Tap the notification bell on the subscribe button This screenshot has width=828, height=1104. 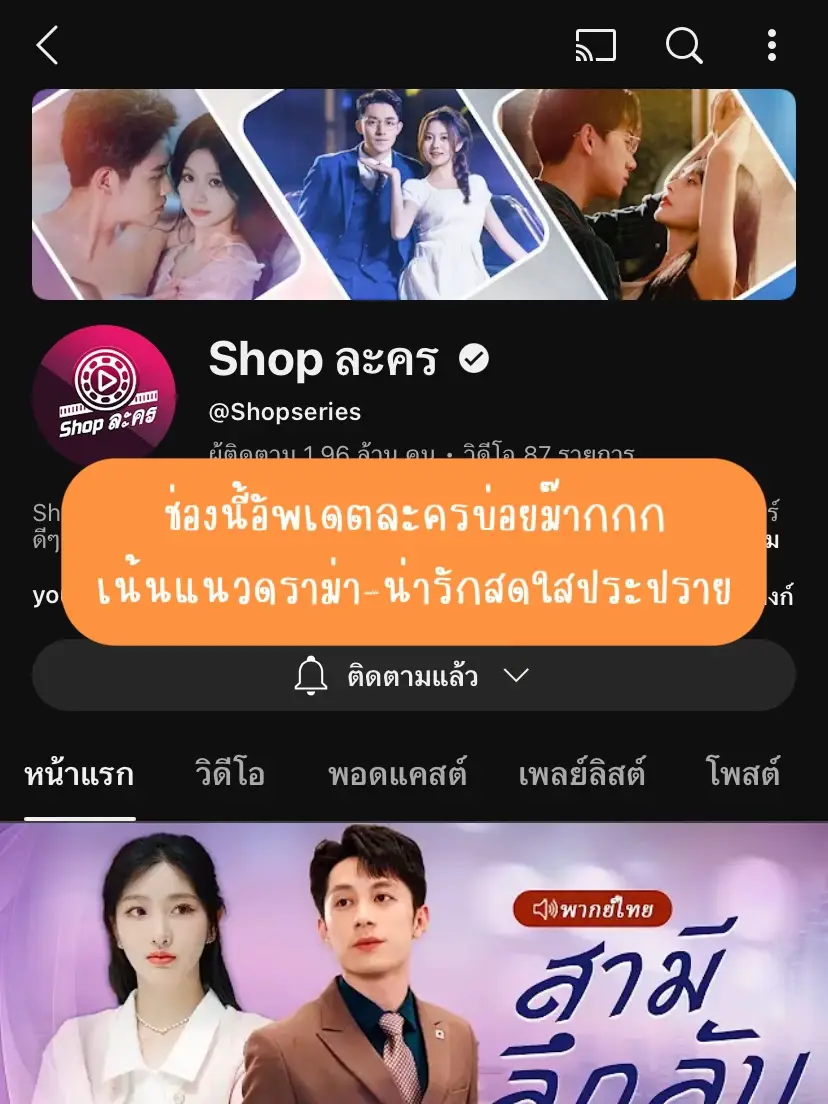(x=310, y=675)
